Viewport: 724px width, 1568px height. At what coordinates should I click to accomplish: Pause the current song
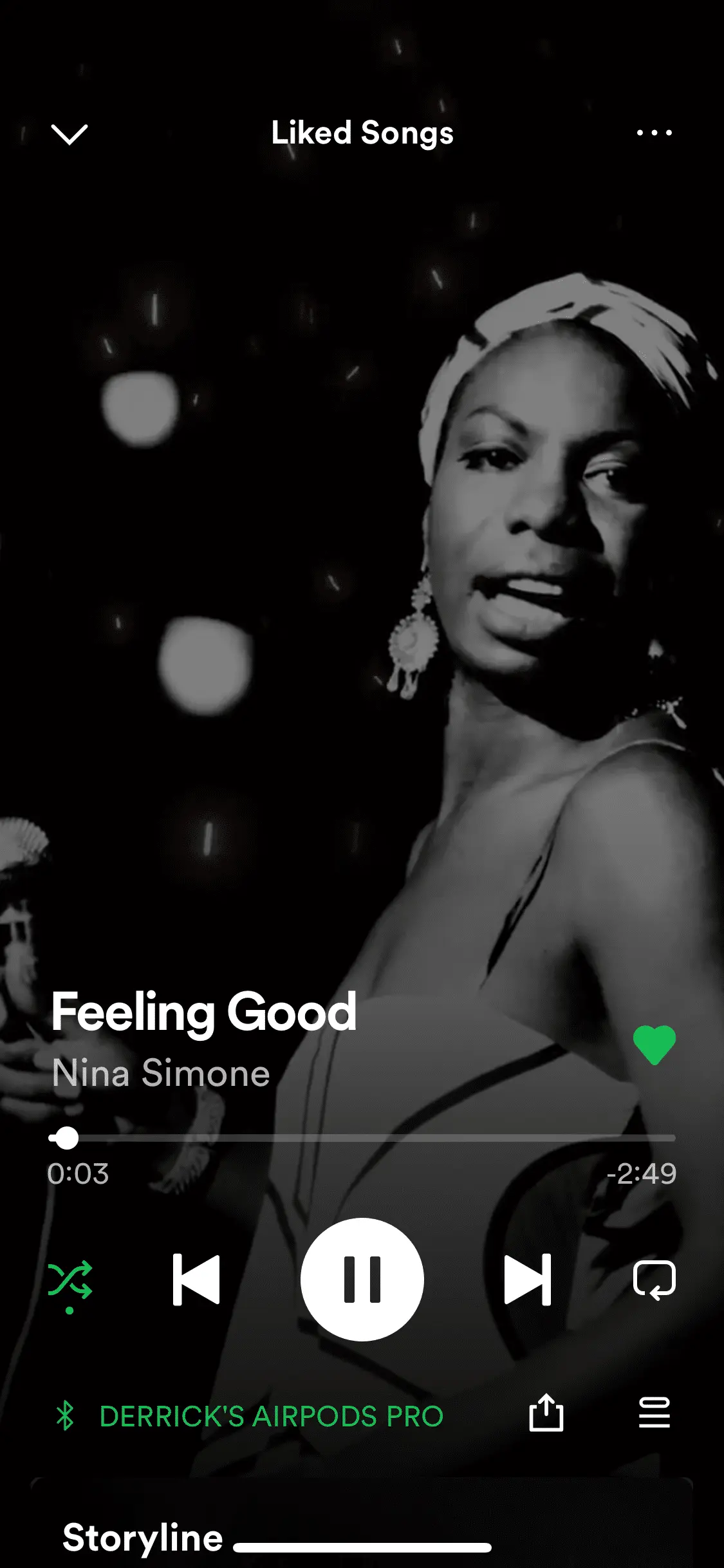[362, 1279]
